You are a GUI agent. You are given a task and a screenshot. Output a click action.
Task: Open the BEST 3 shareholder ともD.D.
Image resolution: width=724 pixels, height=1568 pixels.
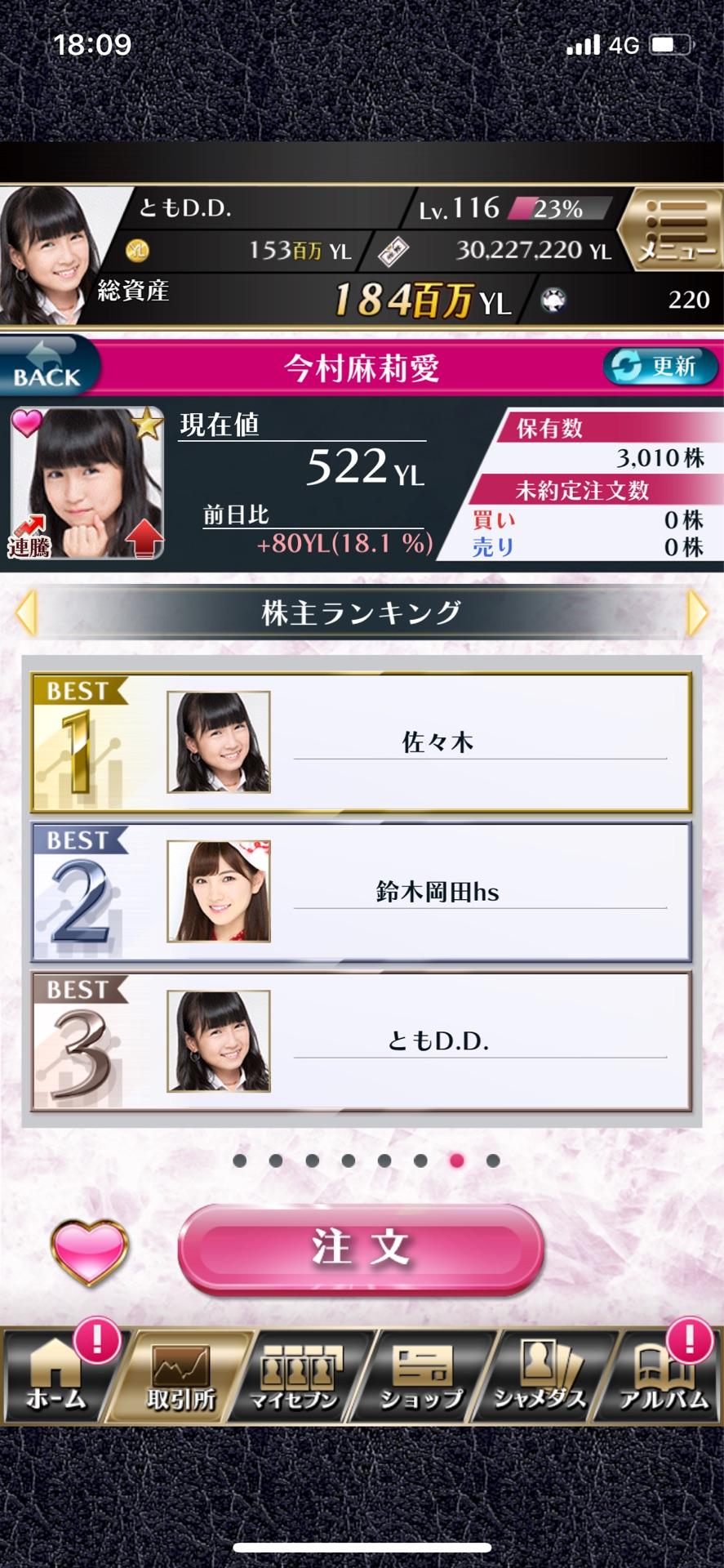(362, 1041)
